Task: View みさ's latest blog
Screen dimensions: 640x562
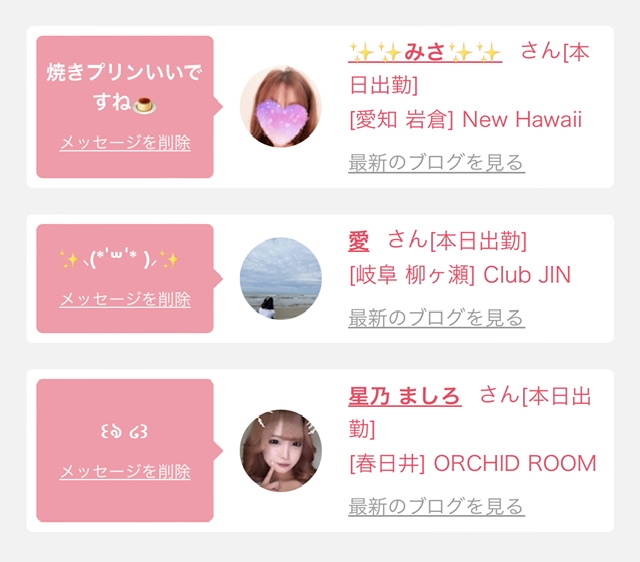Action: tap(436, 162)
